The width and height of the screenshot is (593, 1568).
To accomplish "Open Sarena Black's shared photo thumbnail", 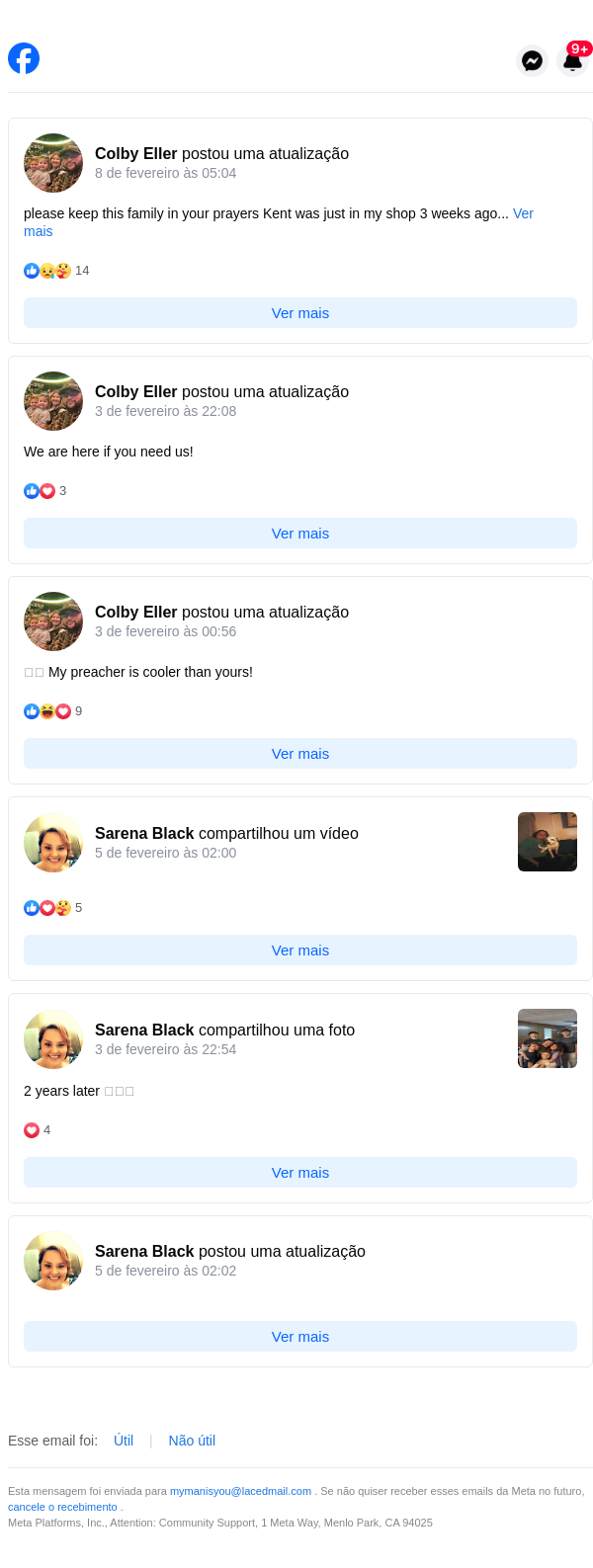I will tap(548, 1038).
